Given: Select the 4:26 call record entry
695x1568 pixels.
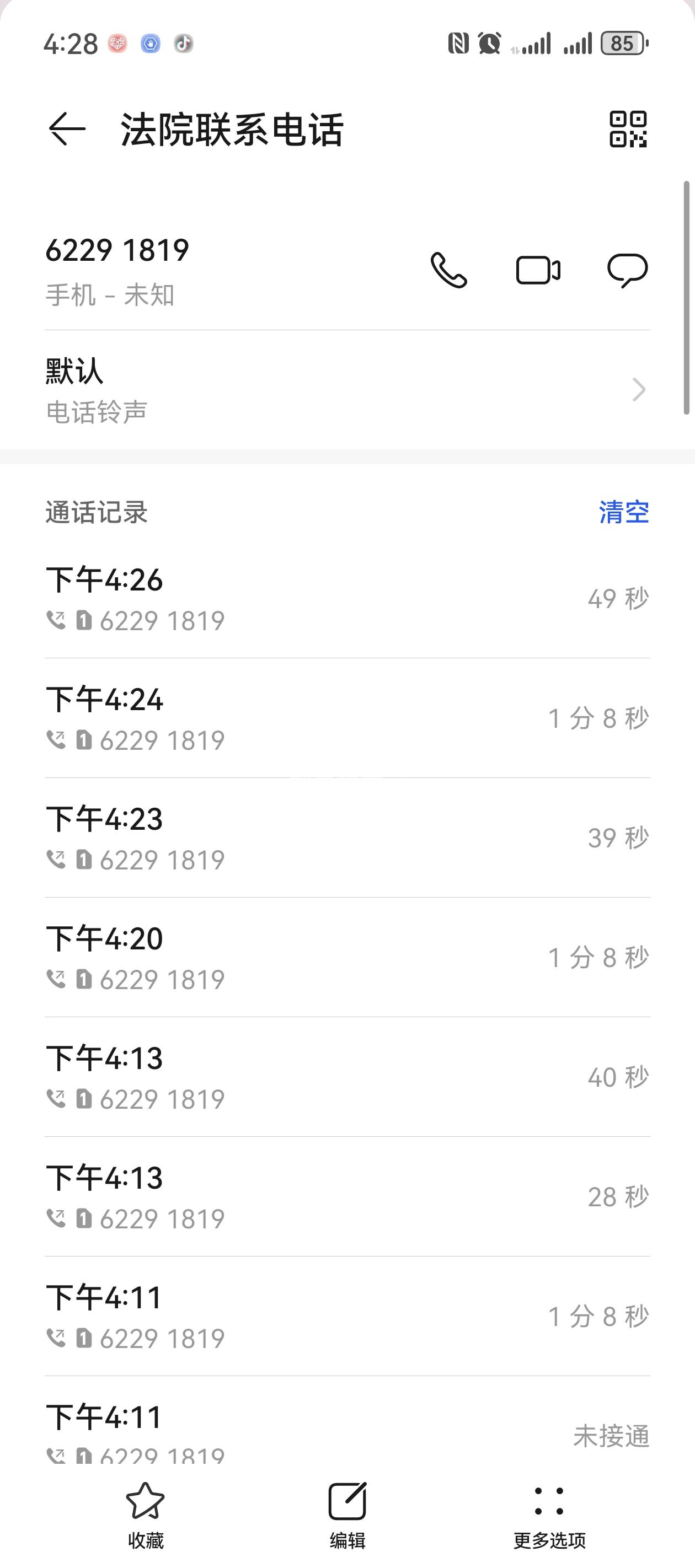Looking at the screenshot, I should (x=304, y=599).
